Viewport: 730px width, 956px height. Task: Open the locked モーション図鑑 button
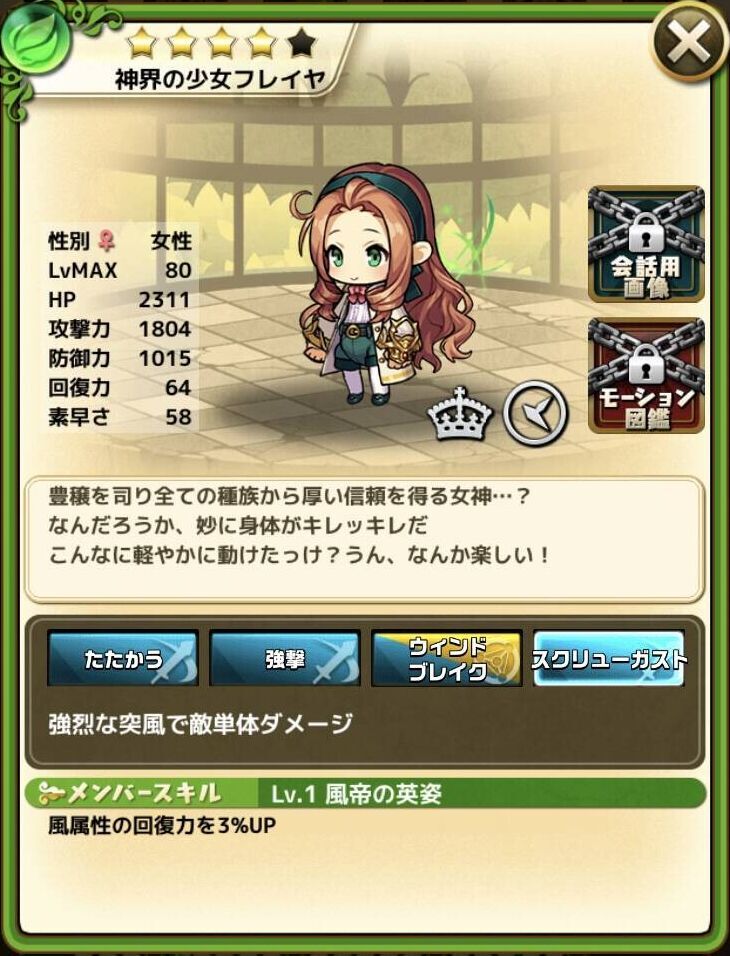[x=645, y=375]
